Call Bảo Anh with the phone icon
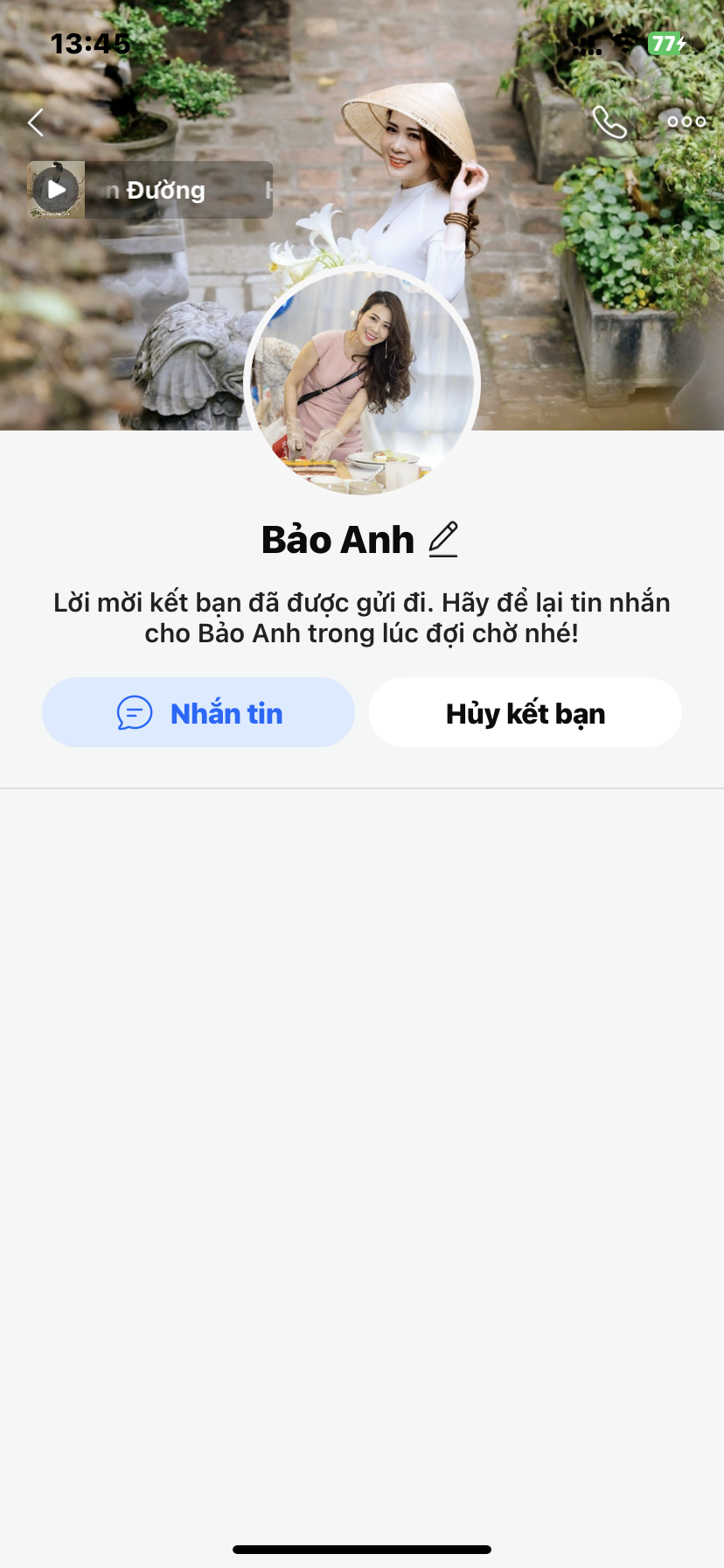This screenshot has height=1568, width=724. coord(609,122)
